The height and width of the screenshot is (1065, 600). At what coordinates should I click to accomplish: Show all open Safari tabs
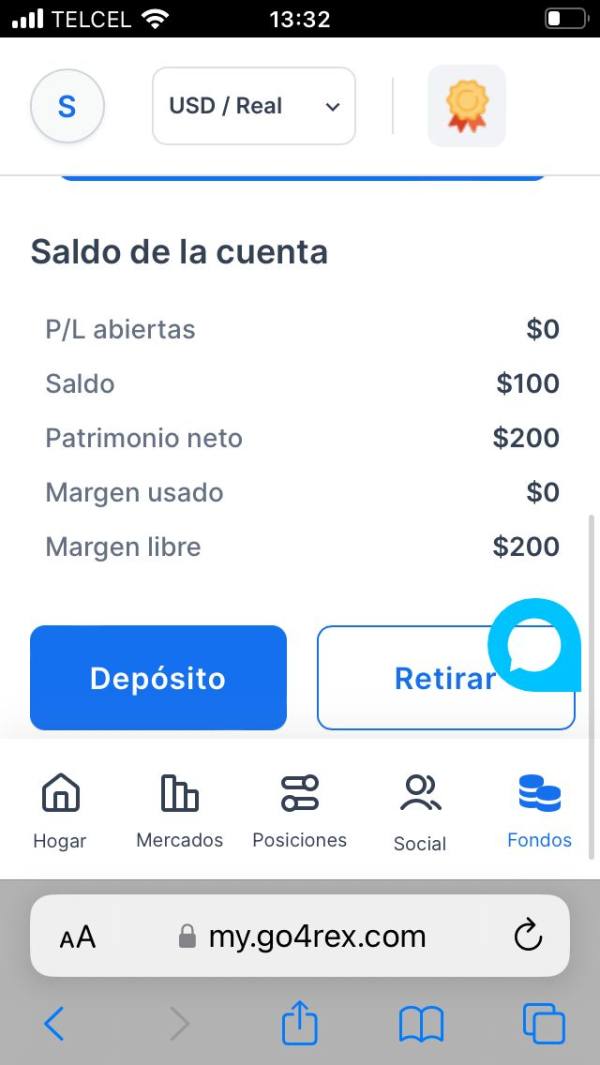click(x=543, y=1024)
